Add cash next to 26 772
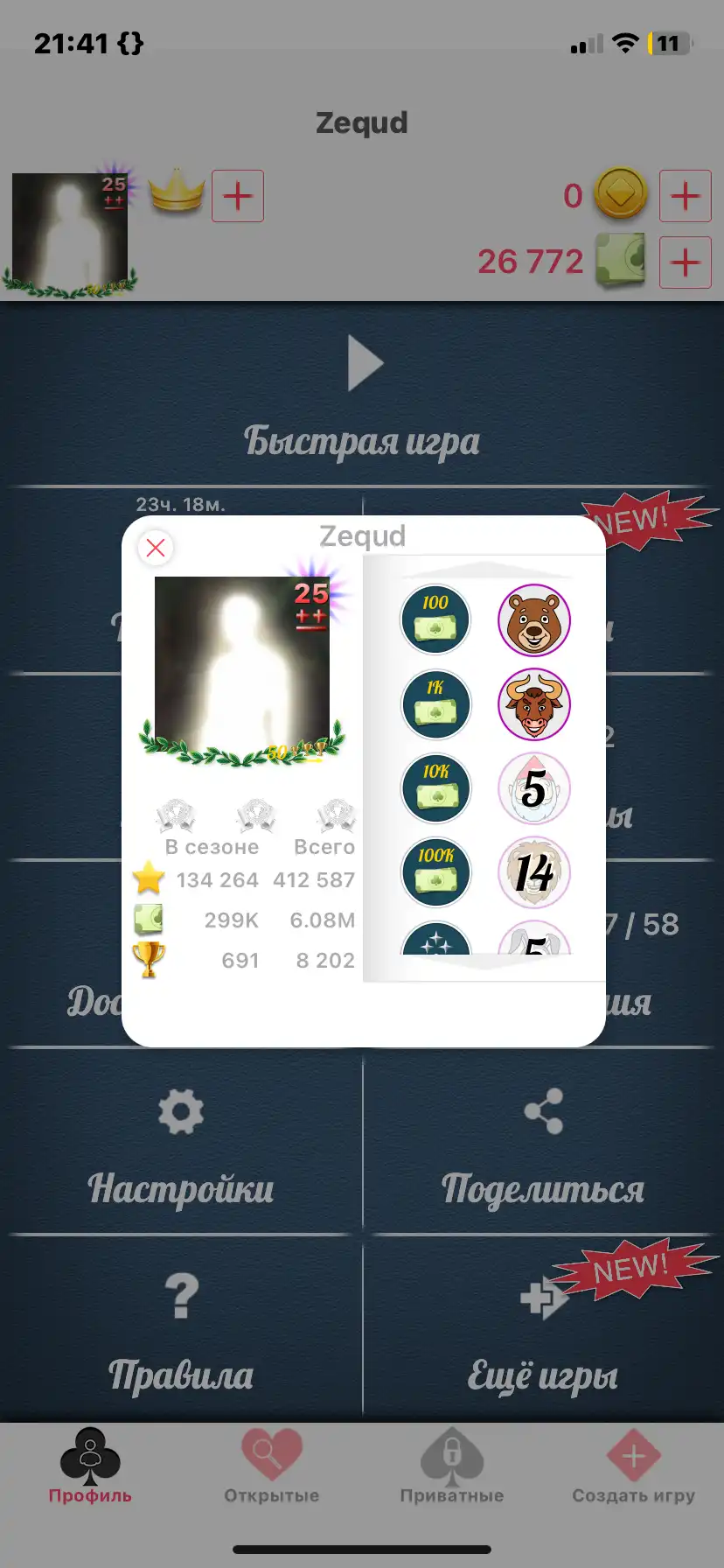The image size is (724, 1568). point(686,262)
